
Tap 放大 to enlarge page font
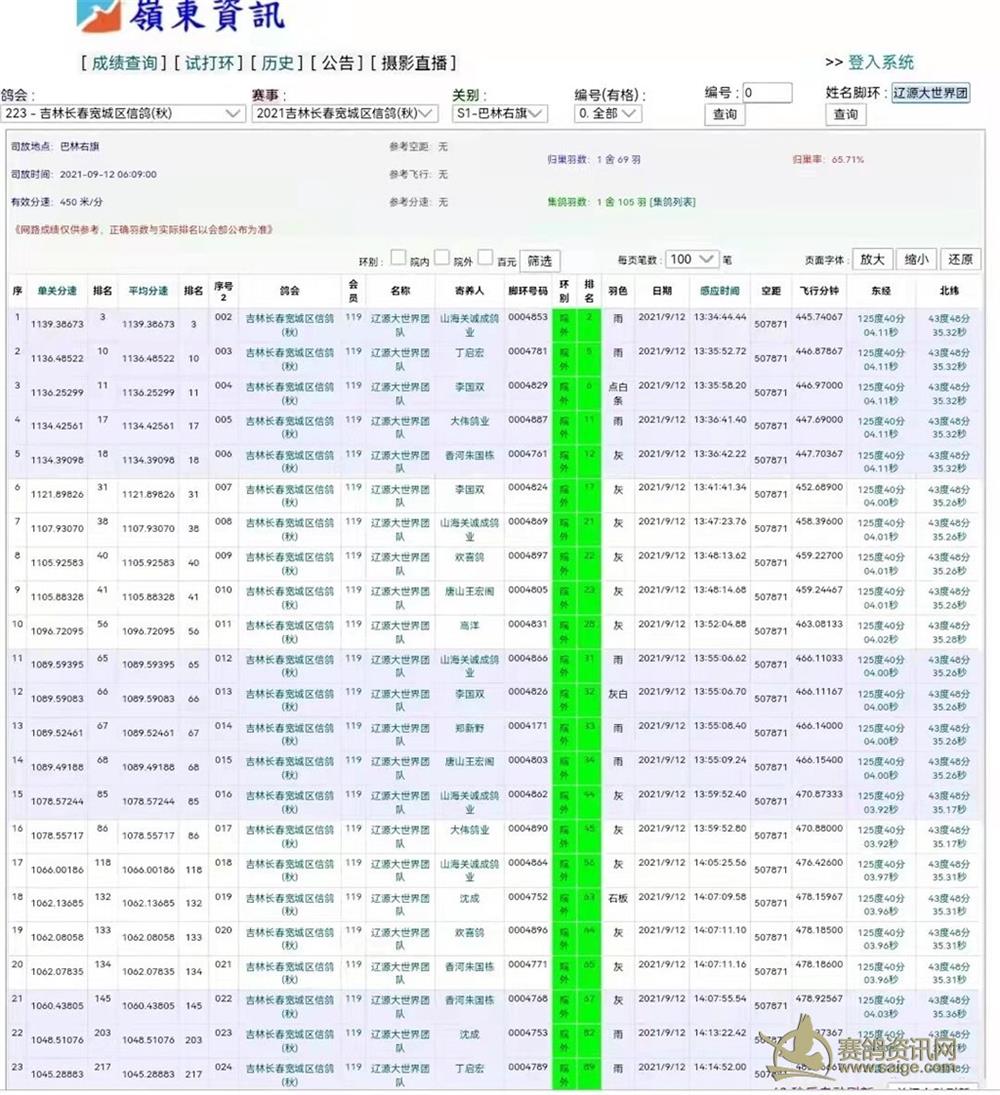(x=872, y=259)
